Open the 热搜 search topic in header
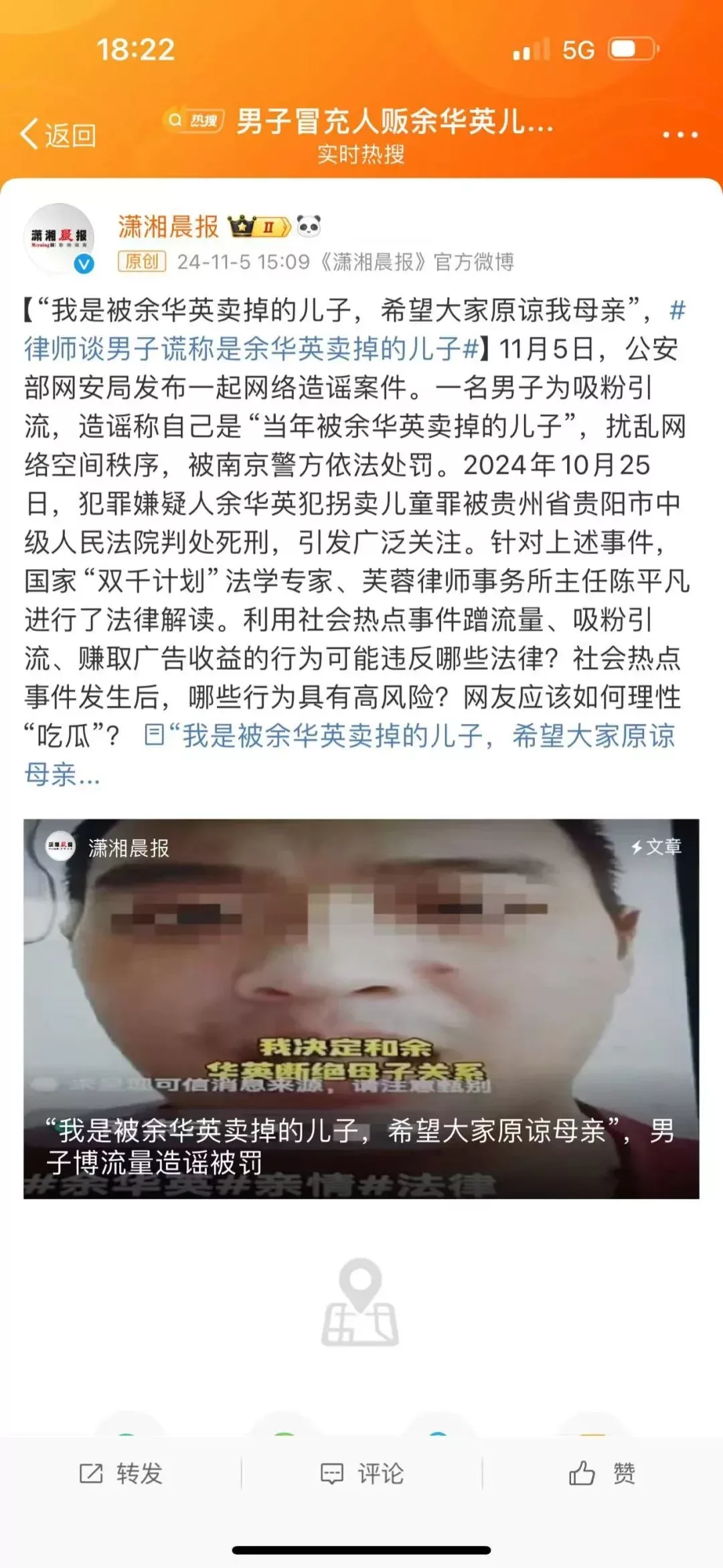The width and height of the screenshot is (723, 1568). [x=361, y=122]
